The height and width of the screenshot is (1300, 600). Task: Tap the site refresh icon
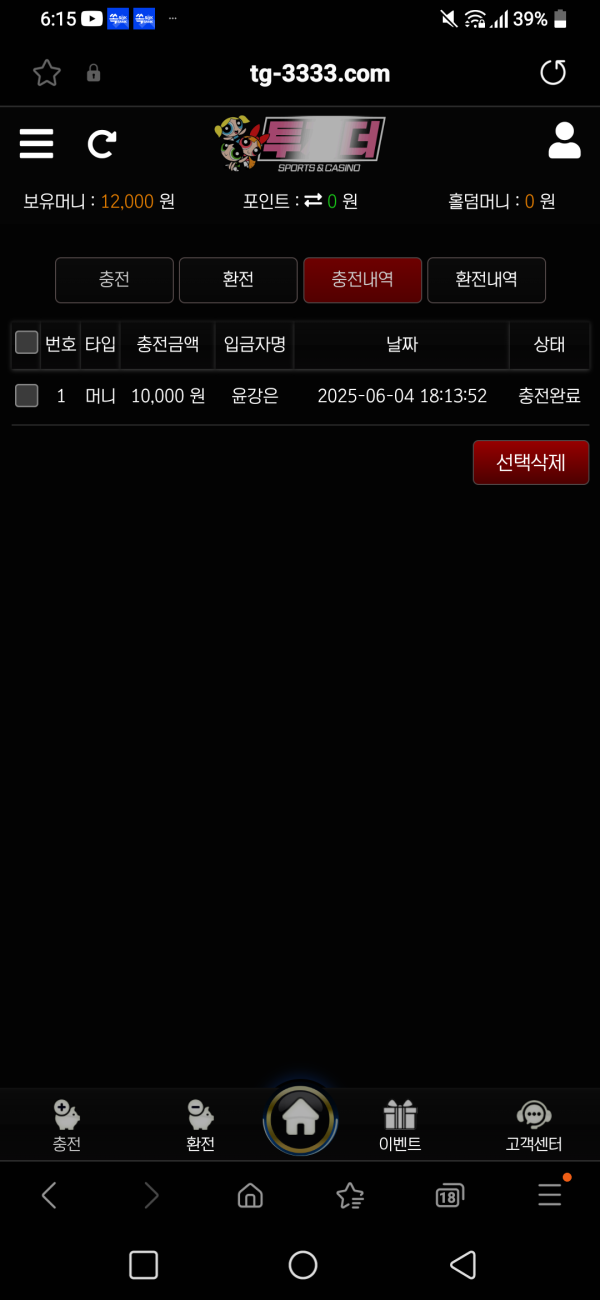click(102, 144)
